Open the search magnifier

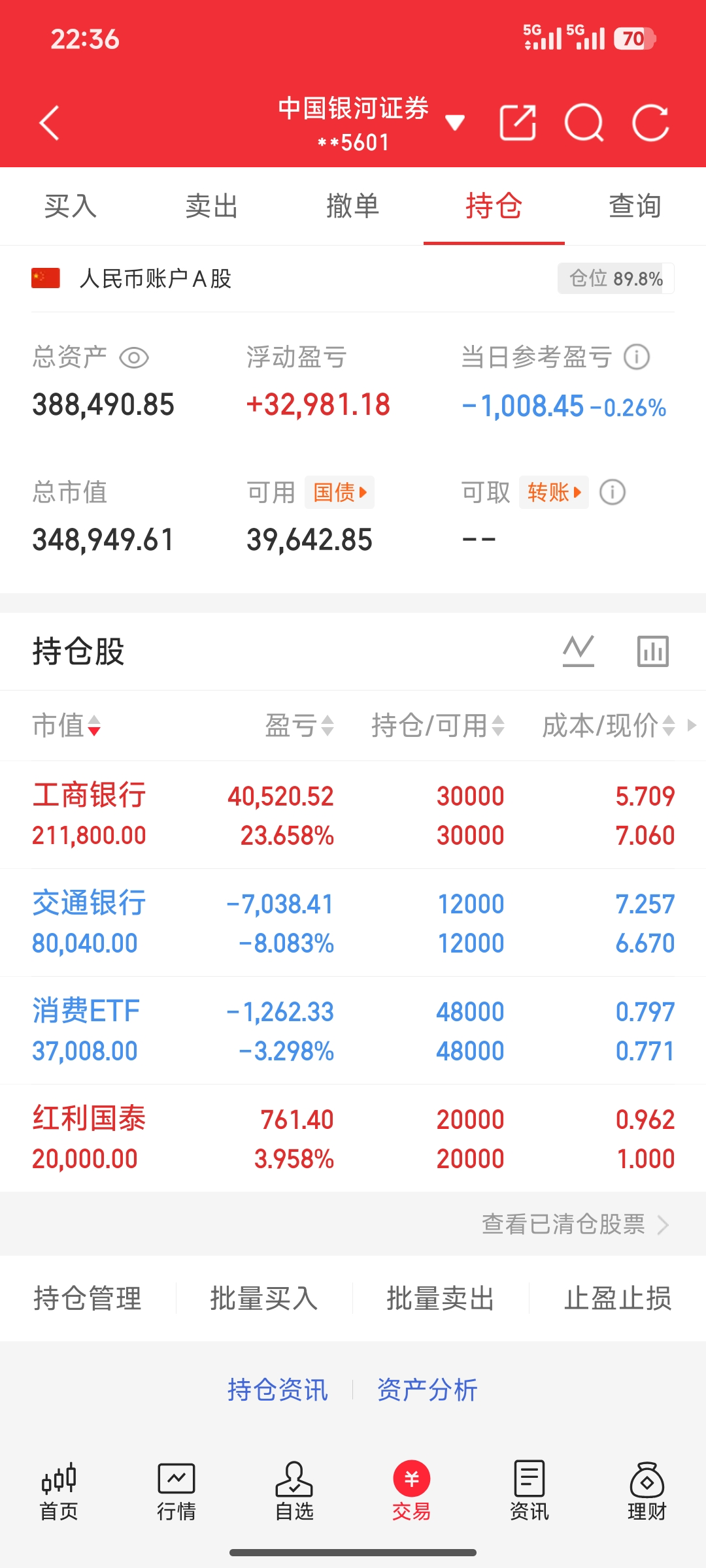[x=584, y=123]
